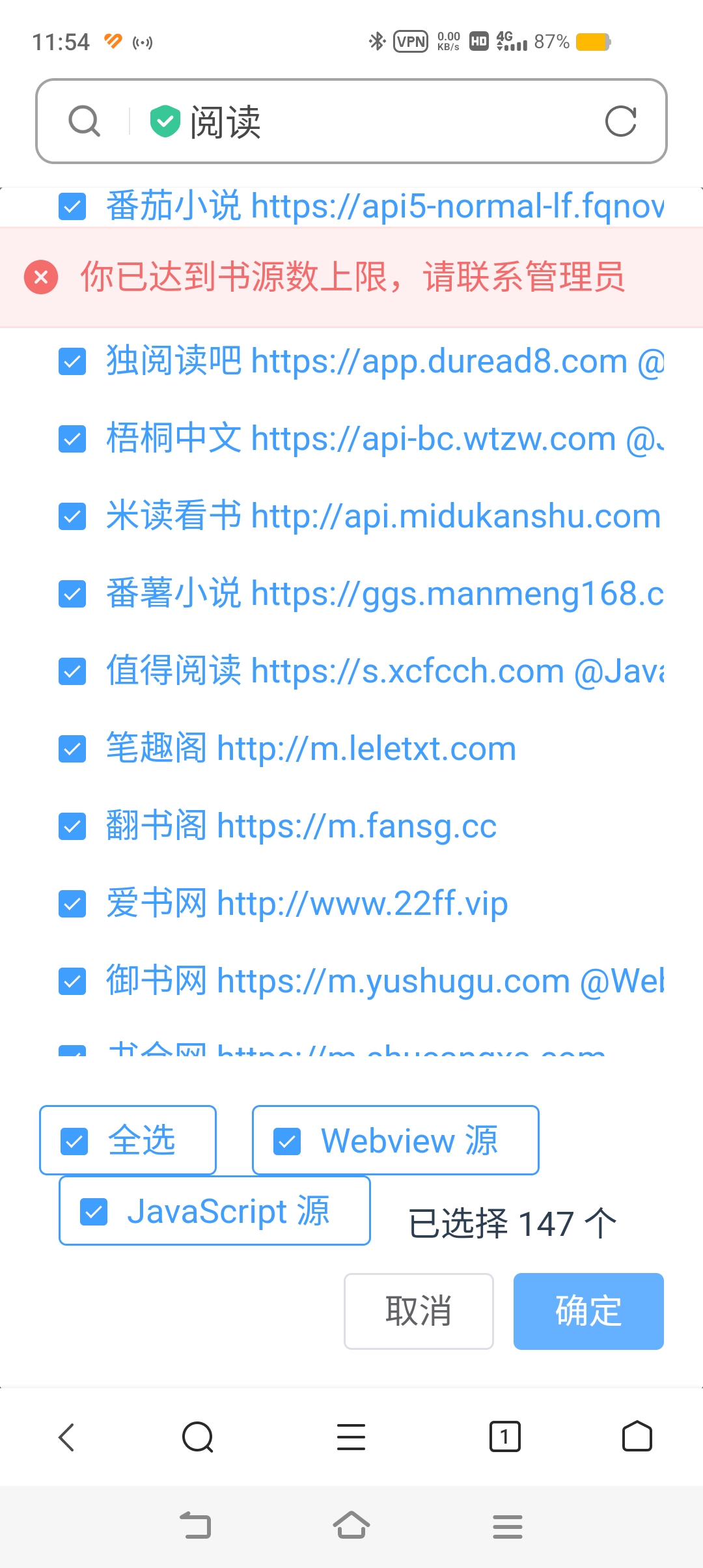The width and height of the screenshot is (703, 1568).
Task: Uncheck the JavaScript 源 checkbox
Action: point(95,1210)
